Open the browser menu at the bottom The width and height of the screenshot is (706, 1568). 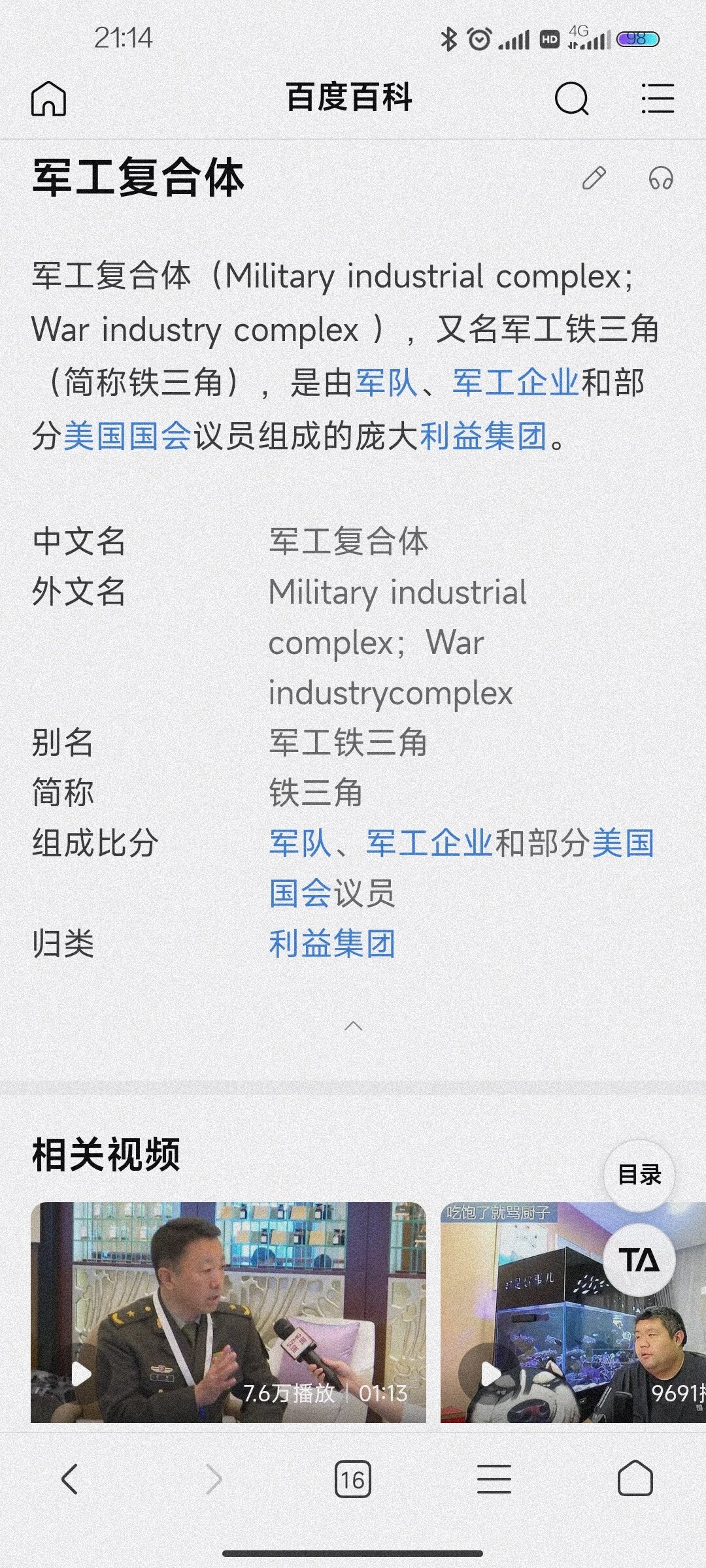coord(494,1478)
